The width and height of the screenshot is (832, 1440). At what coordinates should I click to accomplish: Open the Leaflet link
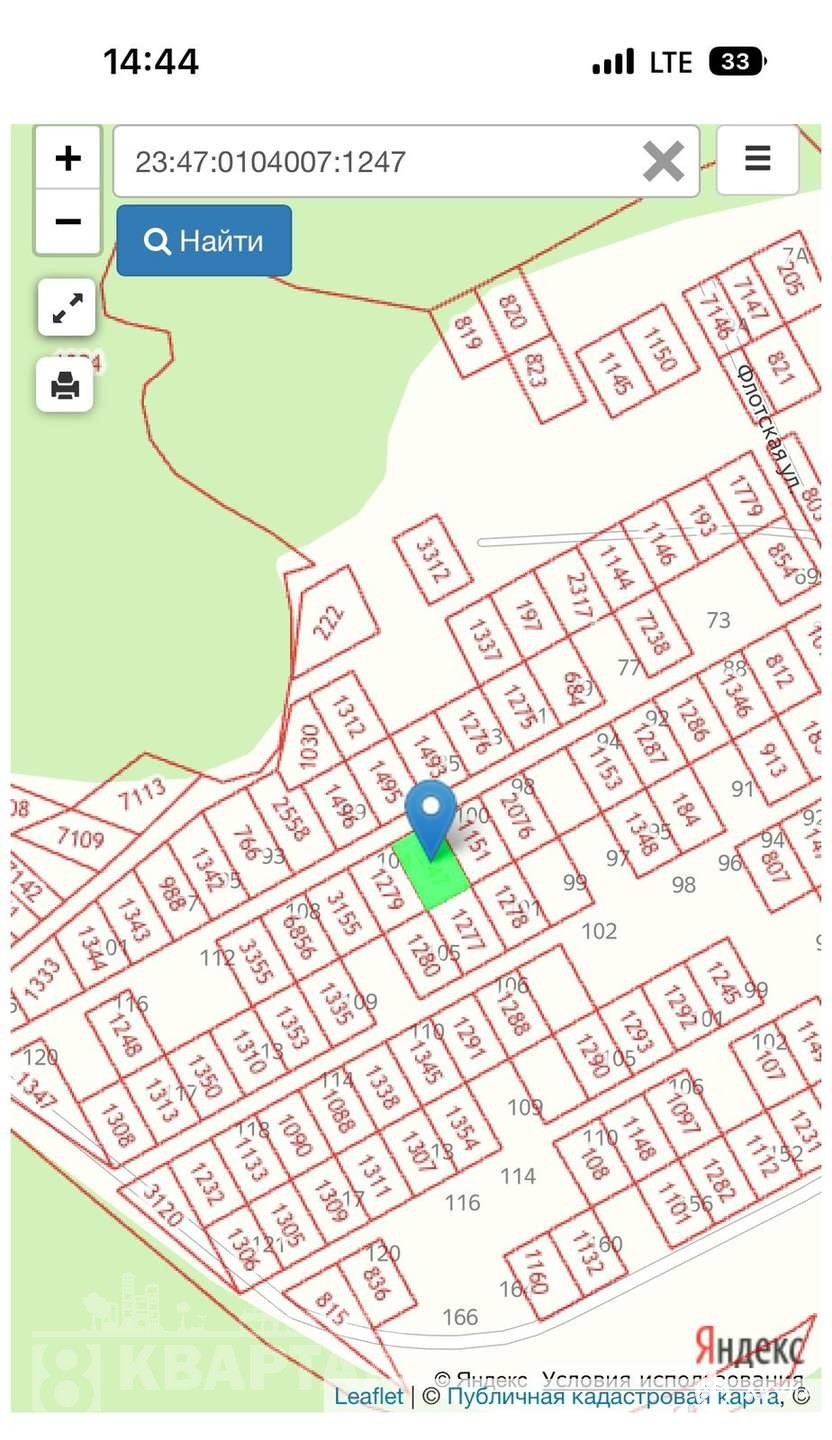pos(369,1396)
